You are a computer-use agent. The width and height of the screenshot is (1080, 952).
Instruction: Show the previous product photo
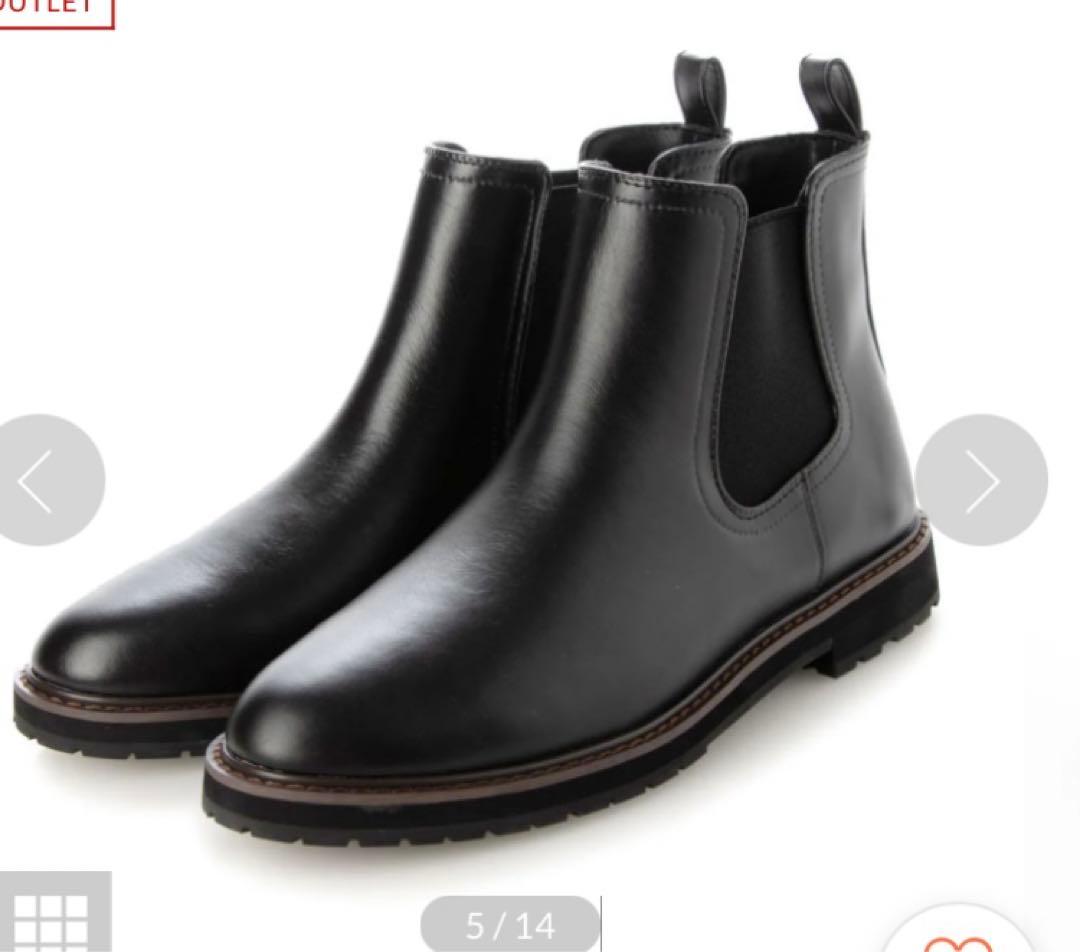coord(40,480)
